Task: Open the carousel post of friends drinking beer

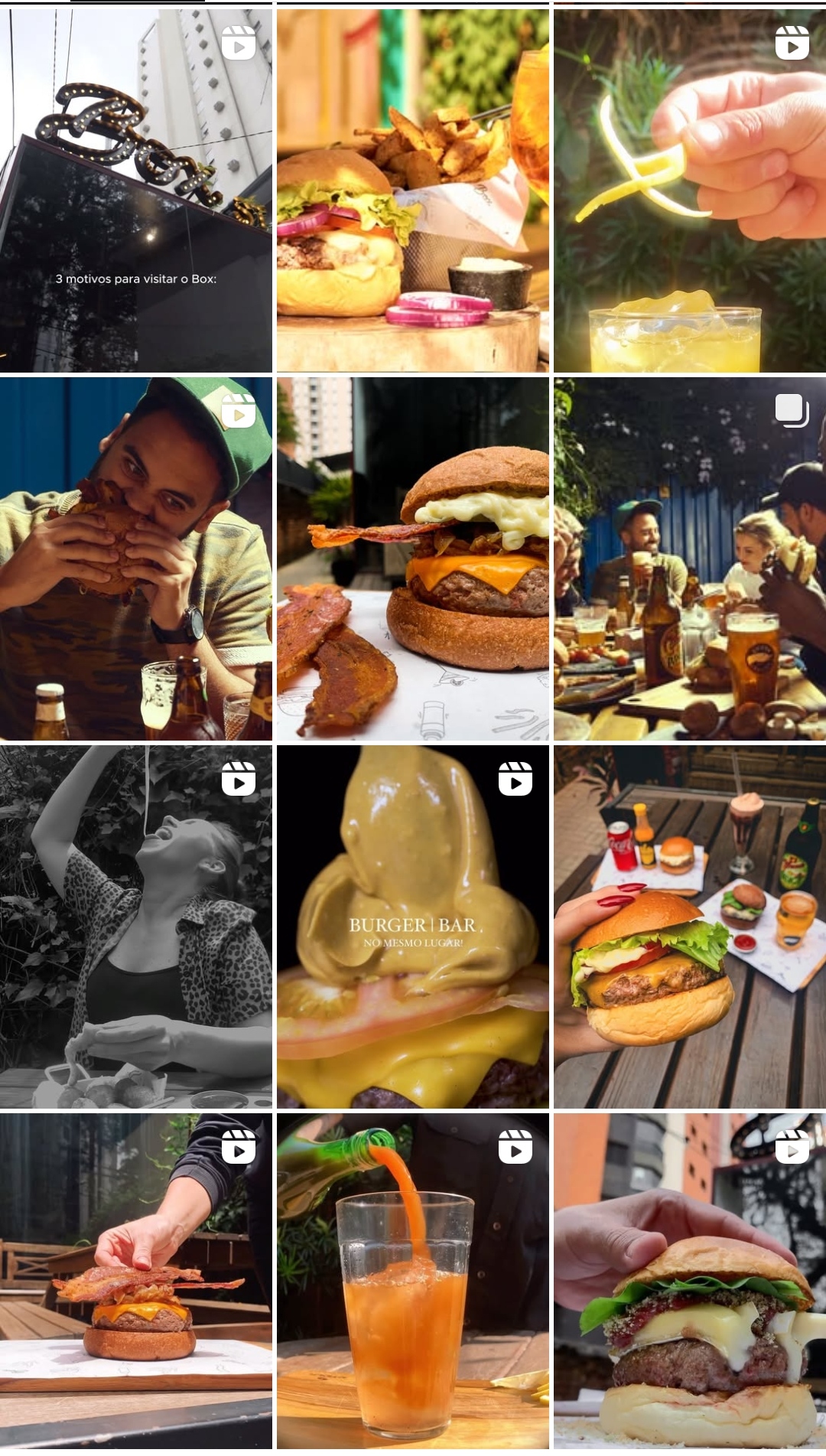Action: (x=690, y=559)
